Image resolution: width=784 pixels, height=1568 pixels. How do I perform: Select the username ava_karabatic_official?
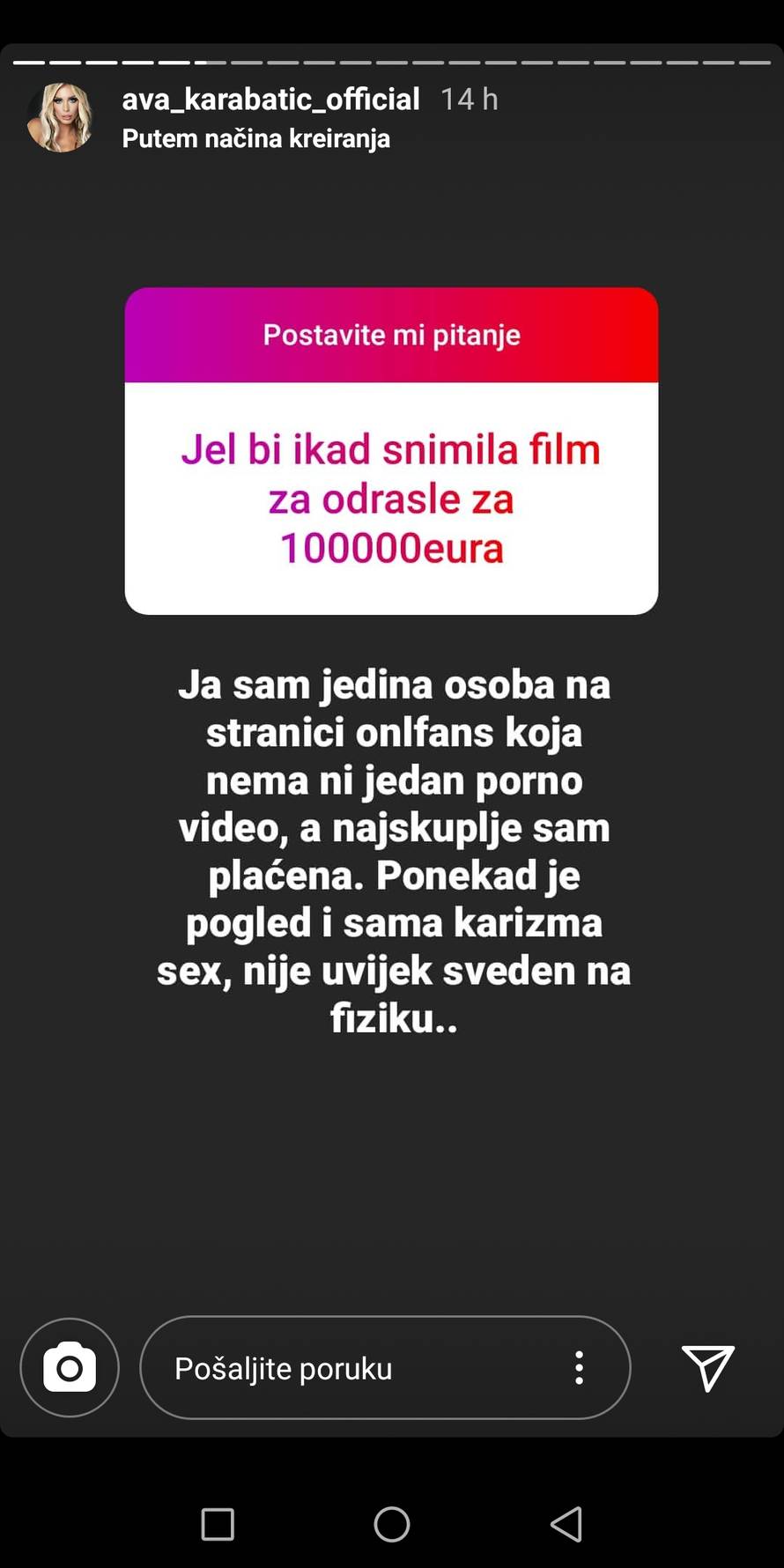coord(270,99)
